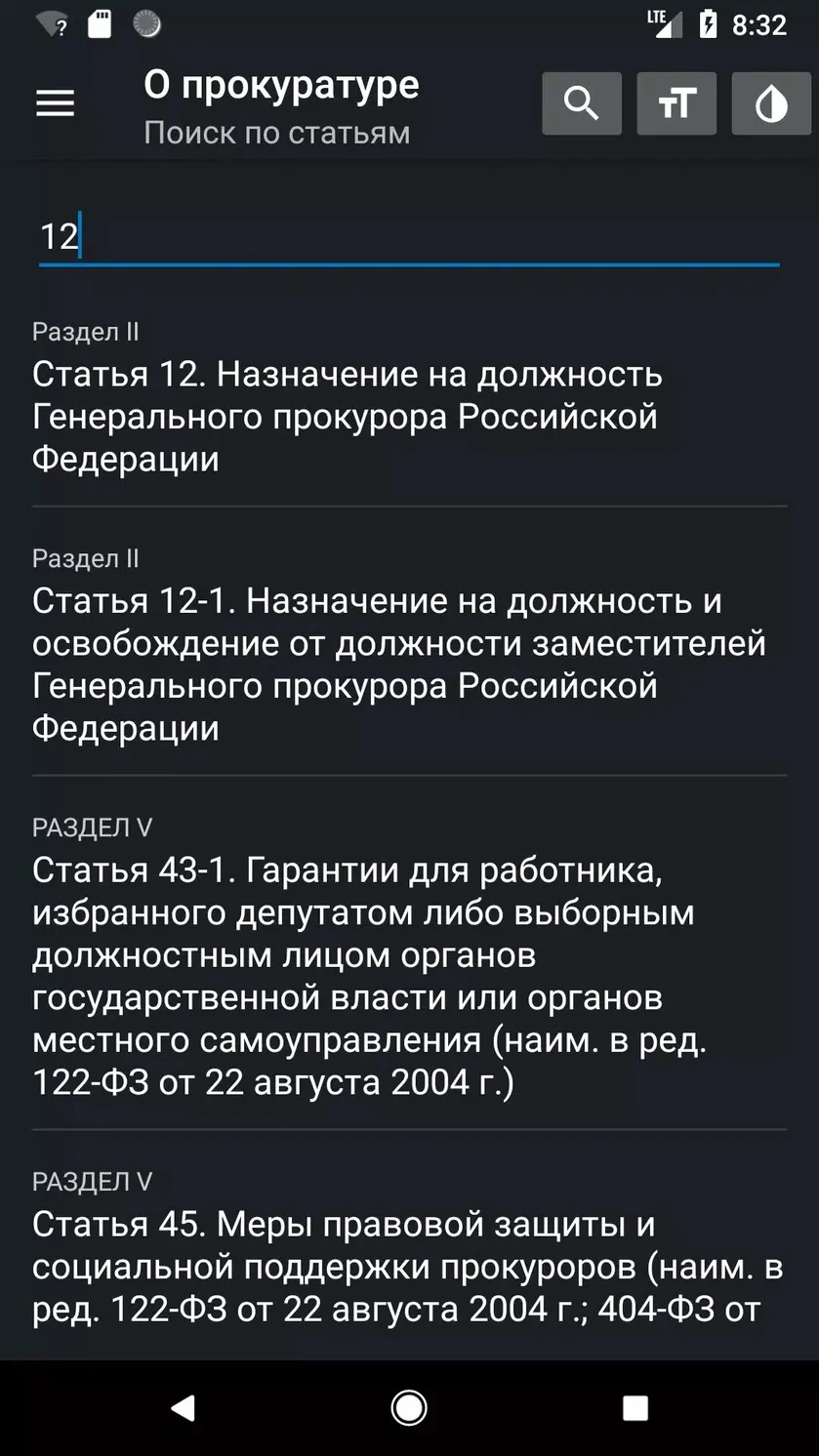The width and height of the screenshot is (819, 1456).
Task: Open the hamburger drawer menu
Action: click(x=56, y=103)
